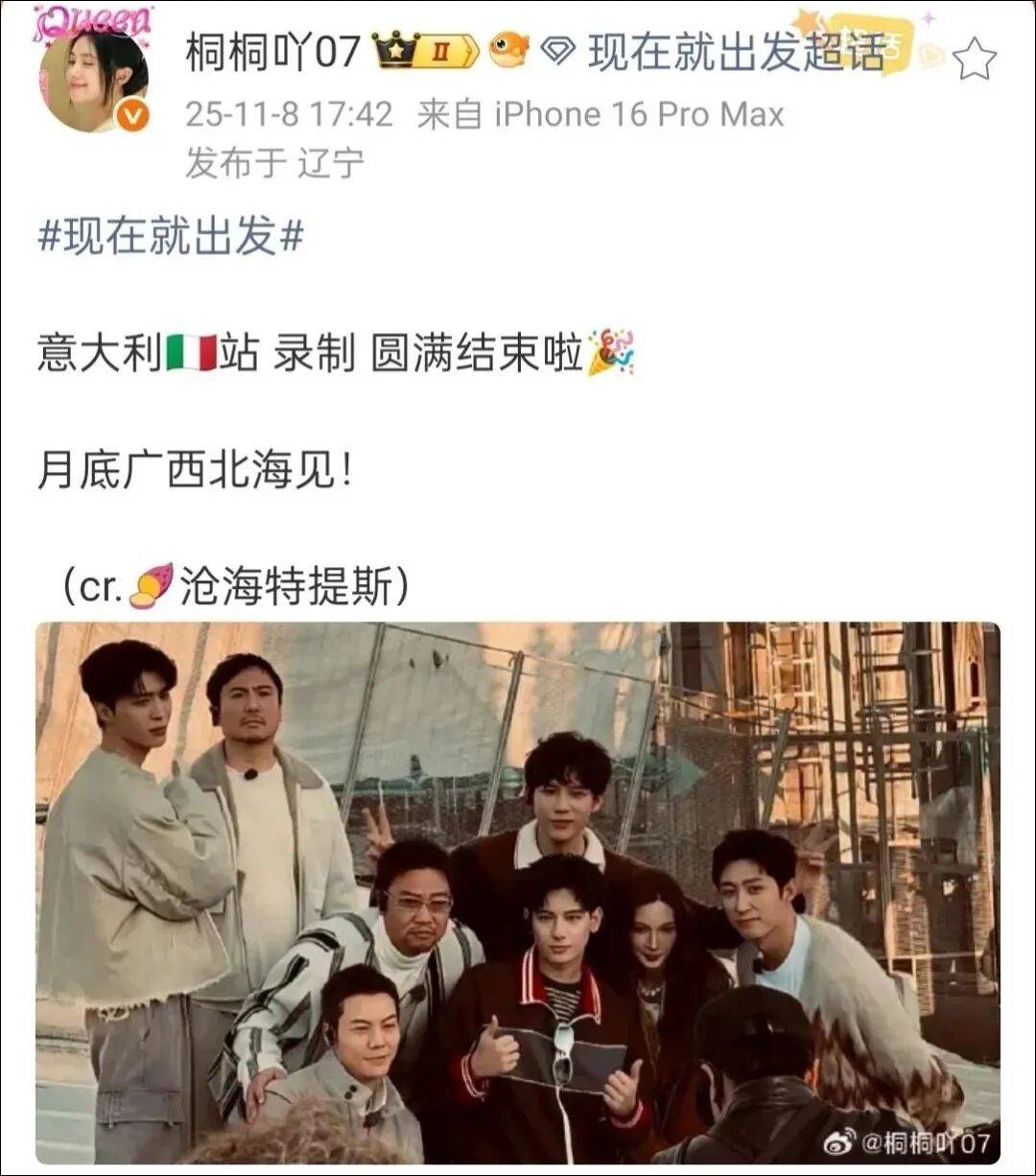Tap the star icon beside the post header
Image resolution: width=1036 pixels, height=1176 pixels.
pyautogui.click(x=976, y=59)
